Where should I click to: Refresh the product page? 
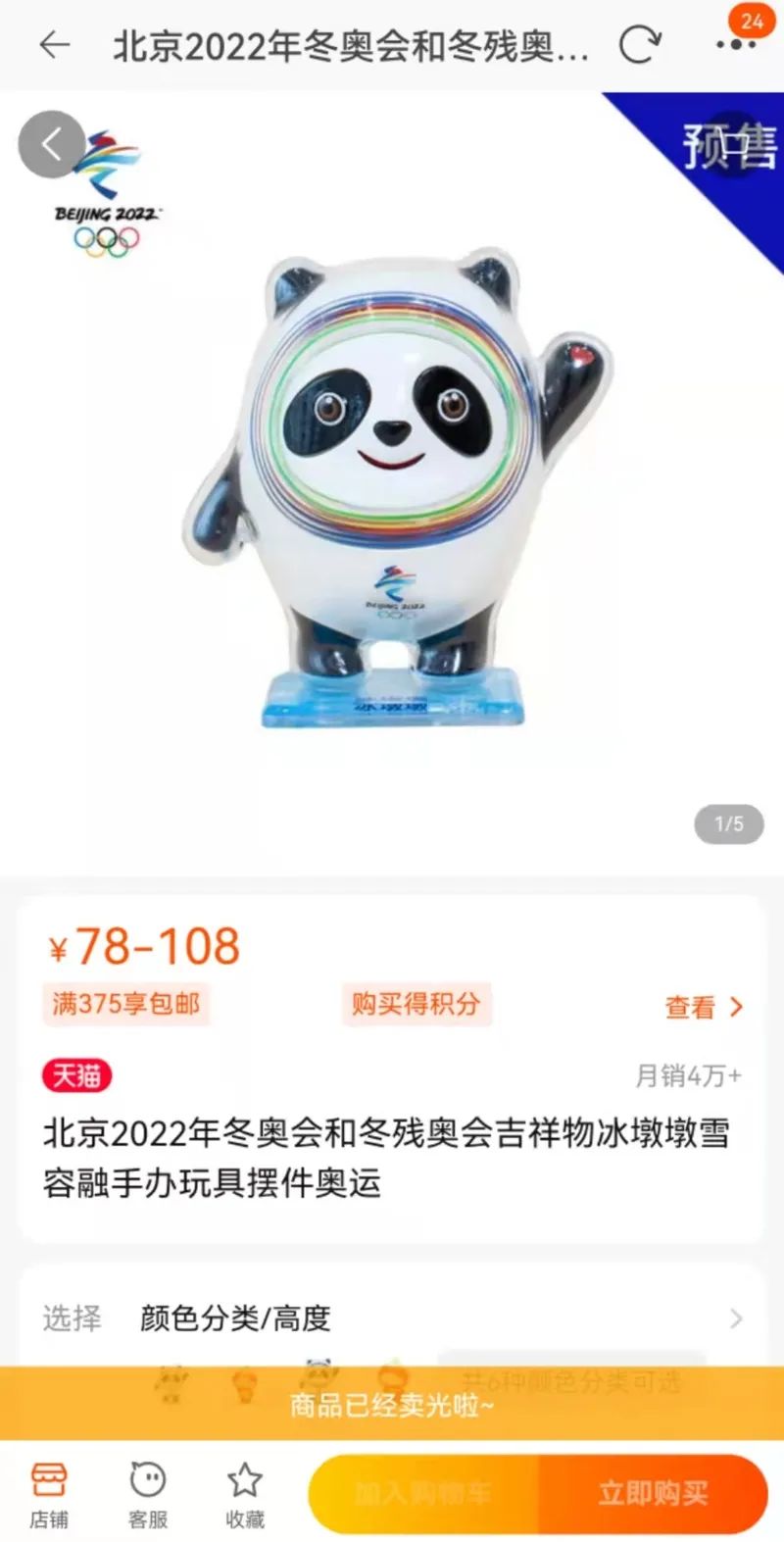tap(640, 44)
